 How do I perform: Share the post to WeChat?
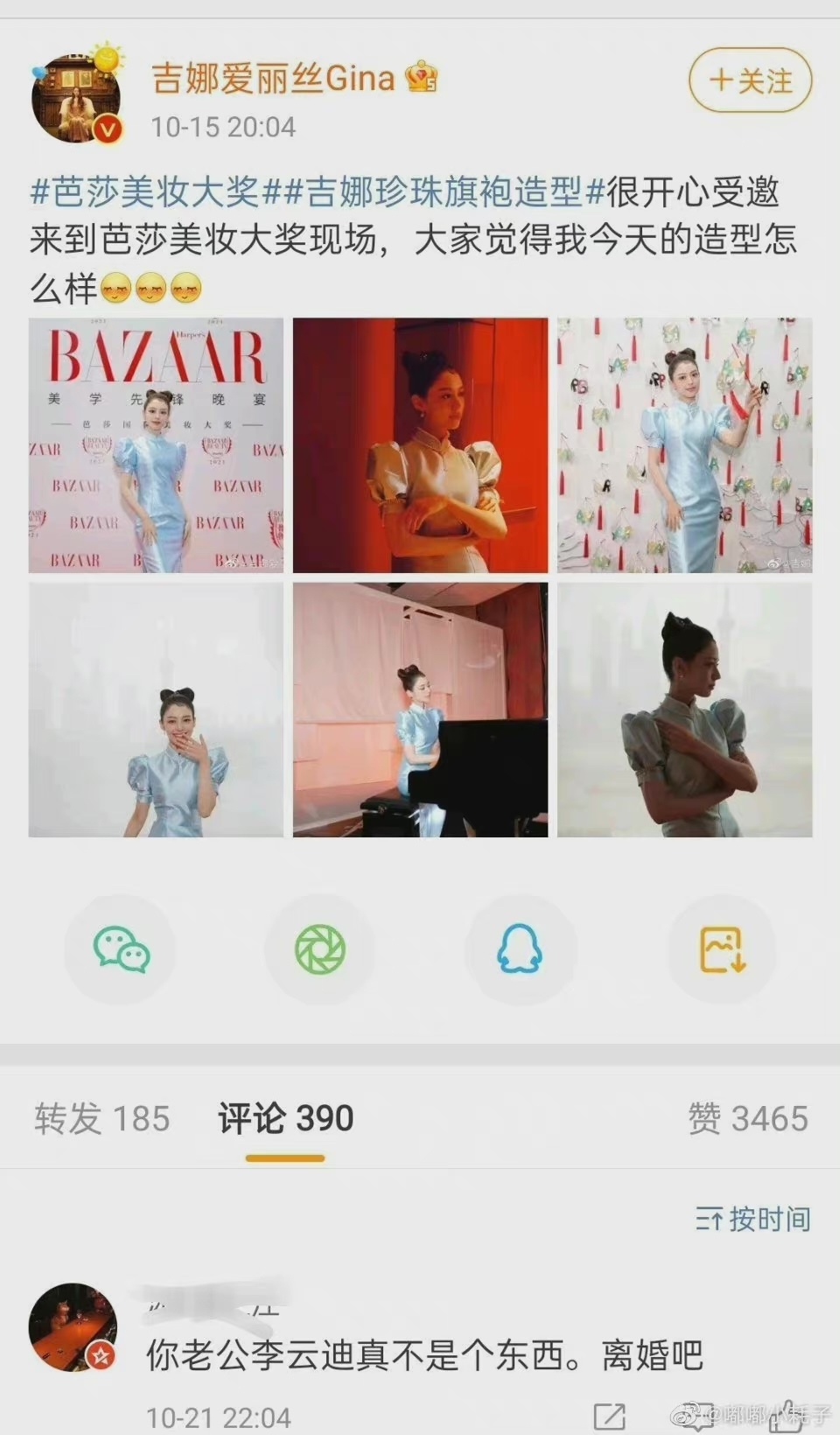(121, 949)
